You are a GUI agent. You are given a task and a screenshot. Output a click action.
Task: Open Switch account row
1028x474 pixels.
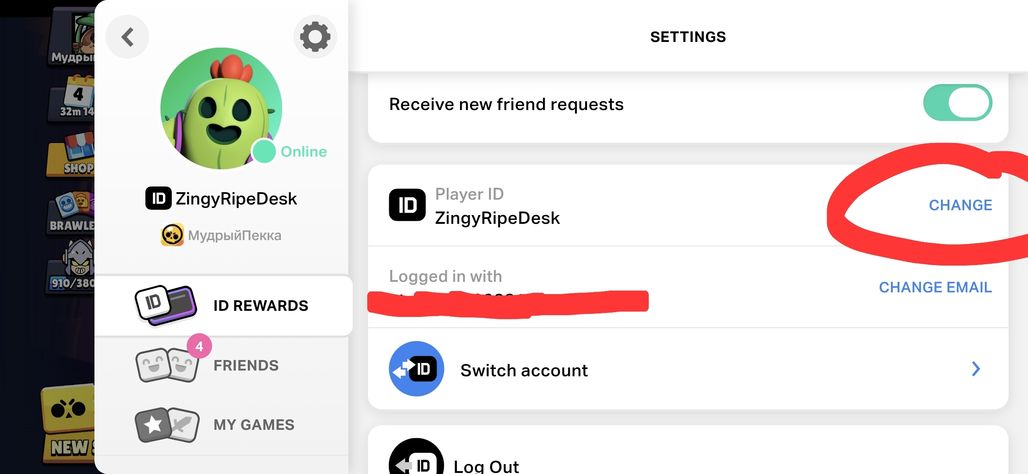point(687,370)
